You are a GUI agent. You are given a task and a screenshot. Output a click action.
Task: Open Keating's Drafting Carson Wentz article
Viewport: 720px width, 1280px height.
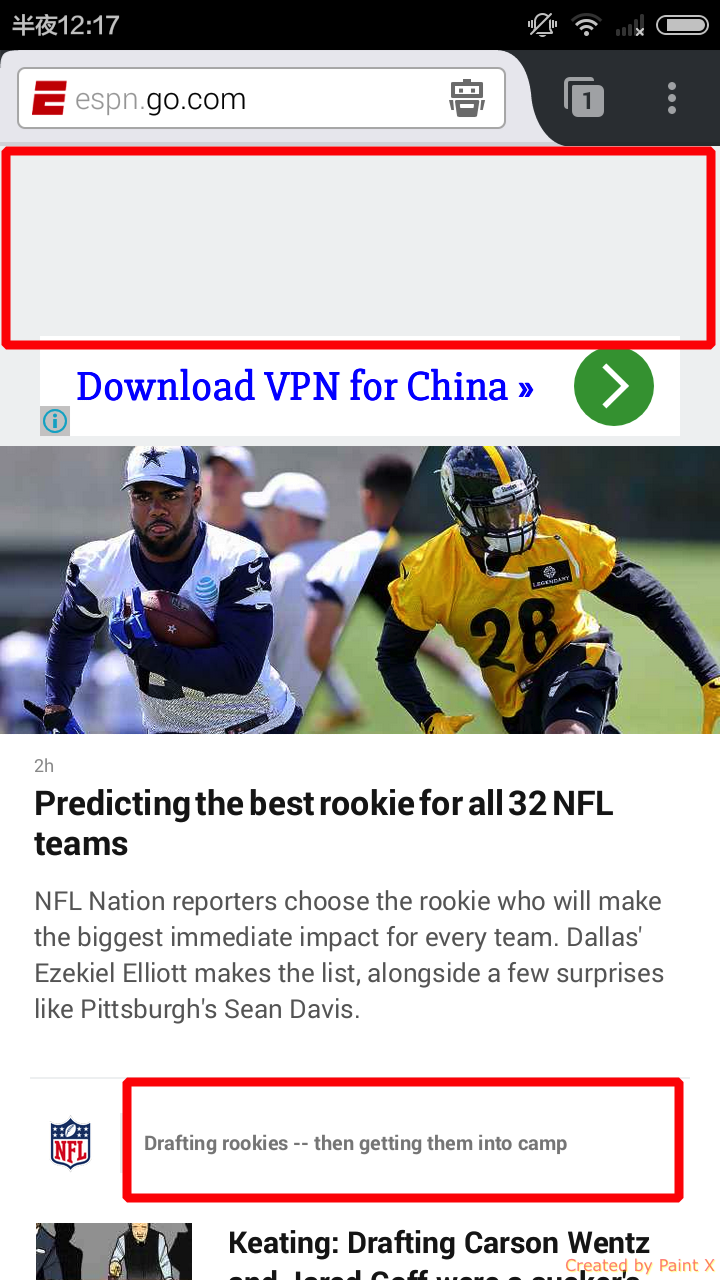point(440,1250)
